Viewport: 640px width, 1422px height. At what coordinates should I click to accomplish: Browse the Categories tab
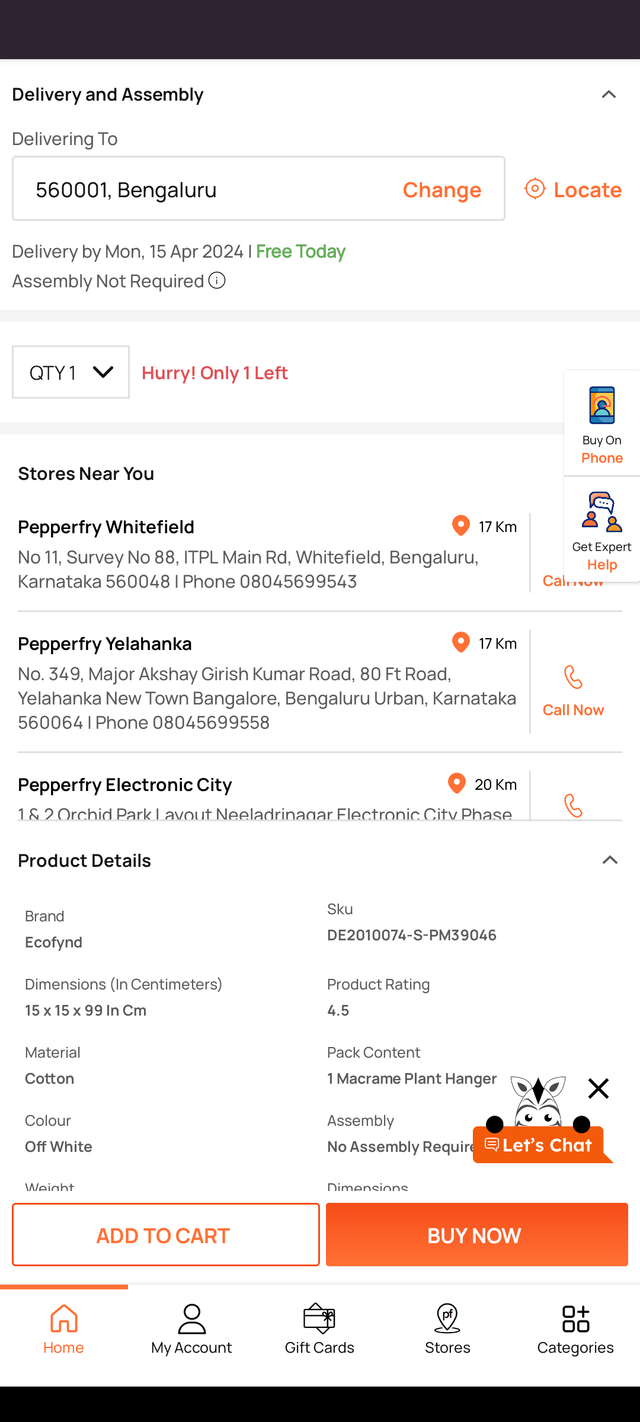[575, 1330]
